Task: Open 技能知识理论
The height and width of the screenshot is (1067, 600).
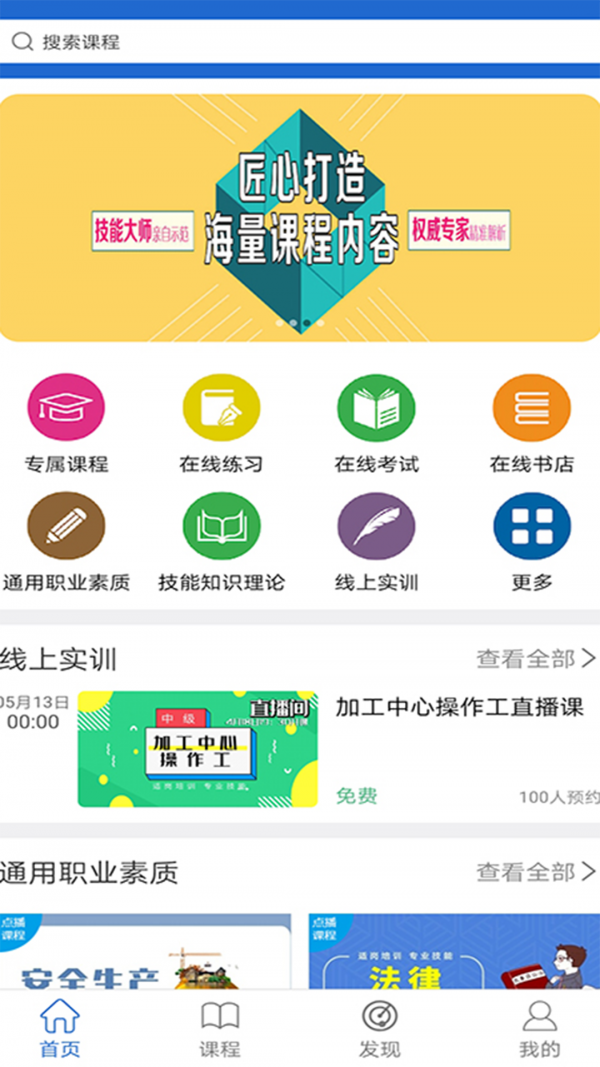Action: (221, 526)
